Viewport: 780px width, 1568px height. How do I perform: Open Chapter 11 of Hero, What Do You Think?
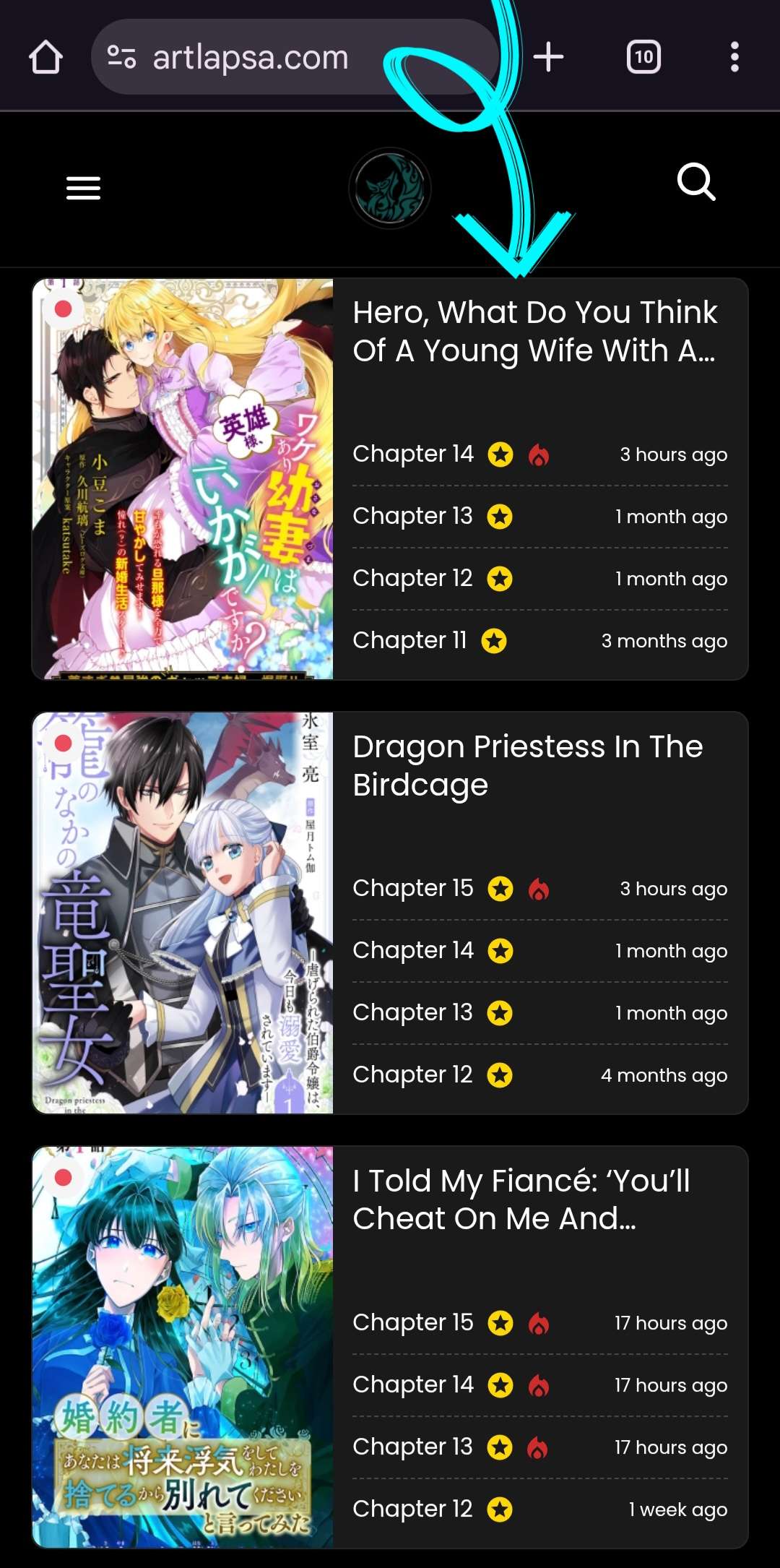click(409, 640)
